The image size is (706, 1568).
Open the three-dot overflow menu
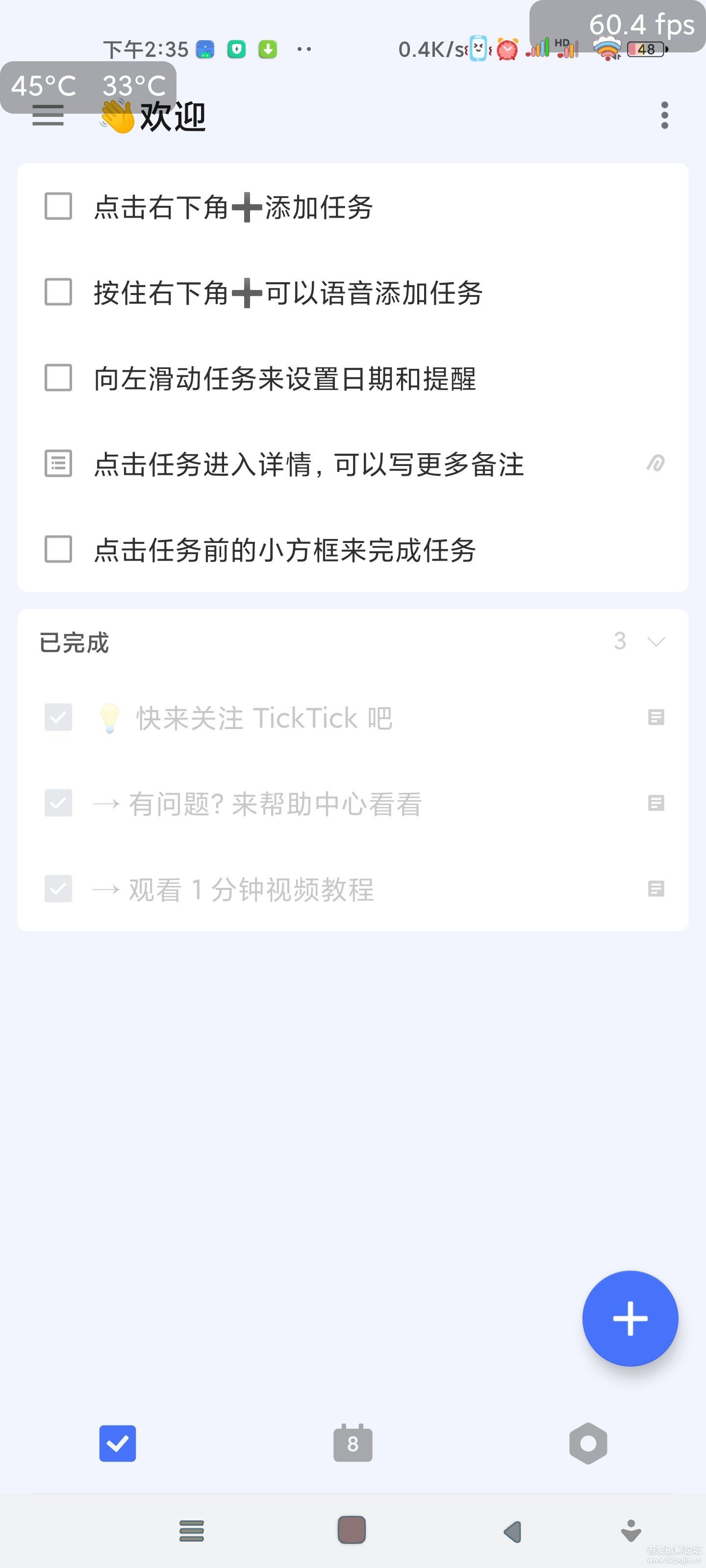click(x=664, y=116)
